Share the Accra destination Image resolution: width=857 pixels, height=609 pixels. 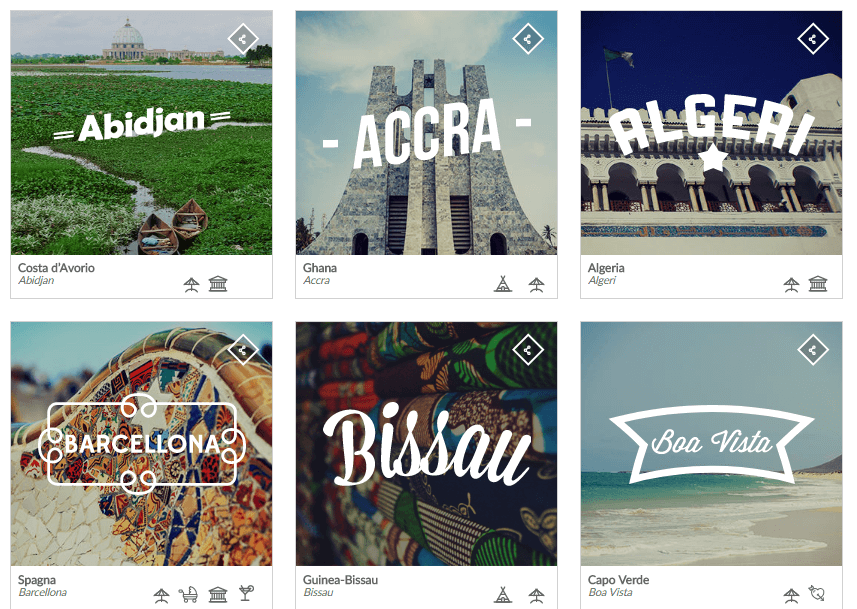528,39
